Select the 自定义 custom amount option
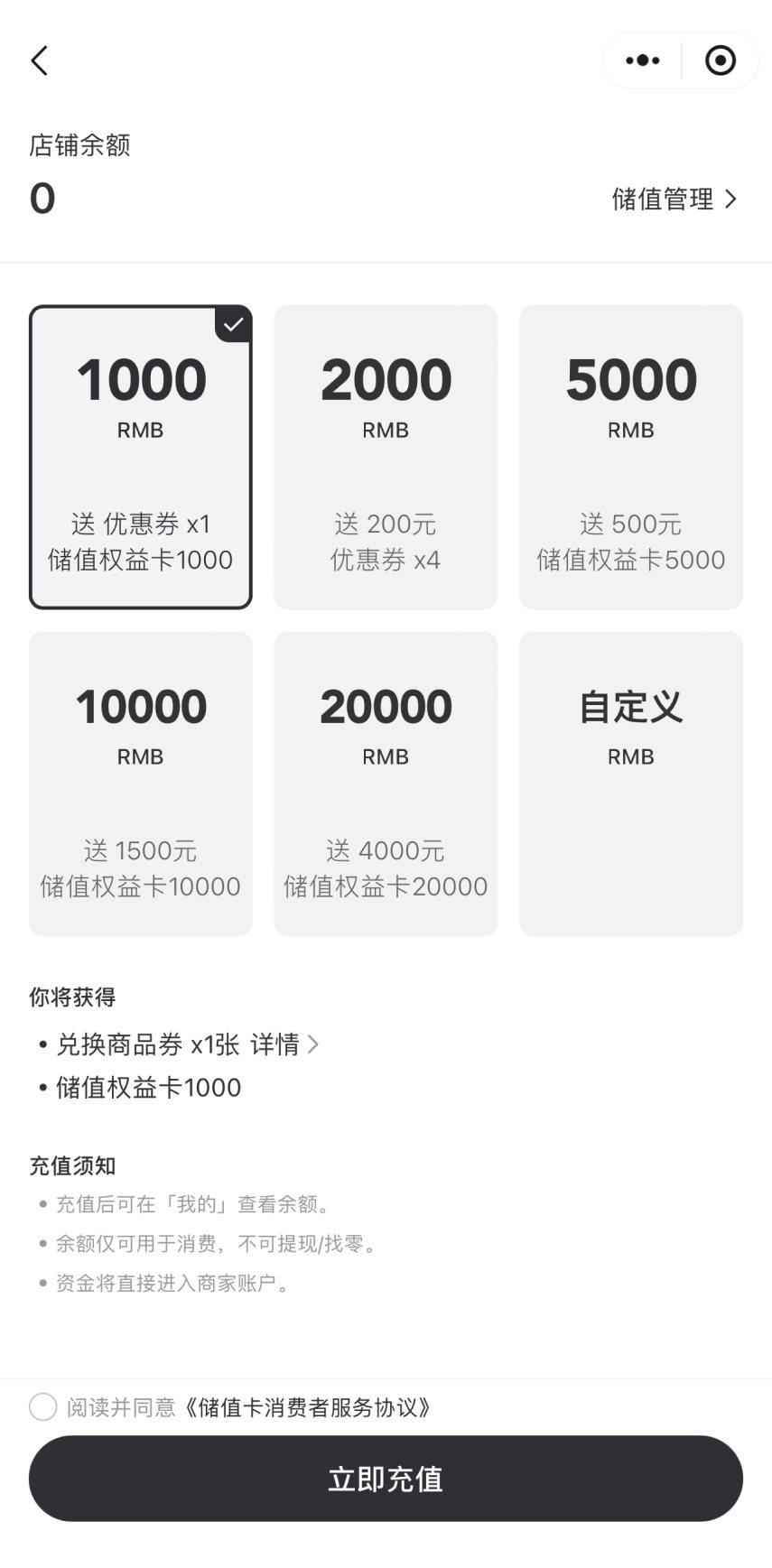772x1568 pixels. [x=631, y=784]
